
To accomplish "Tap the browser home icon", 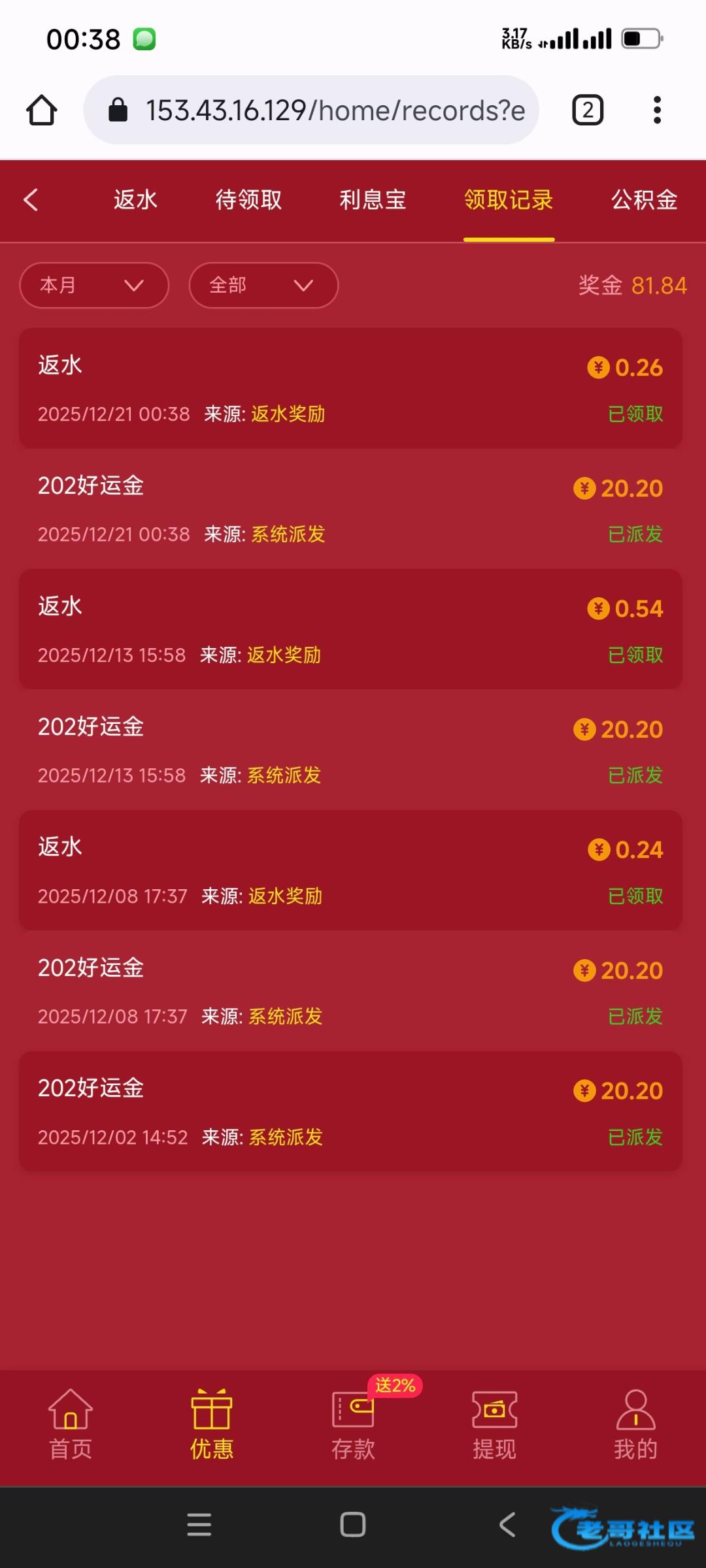I will (x=42, y=110).
